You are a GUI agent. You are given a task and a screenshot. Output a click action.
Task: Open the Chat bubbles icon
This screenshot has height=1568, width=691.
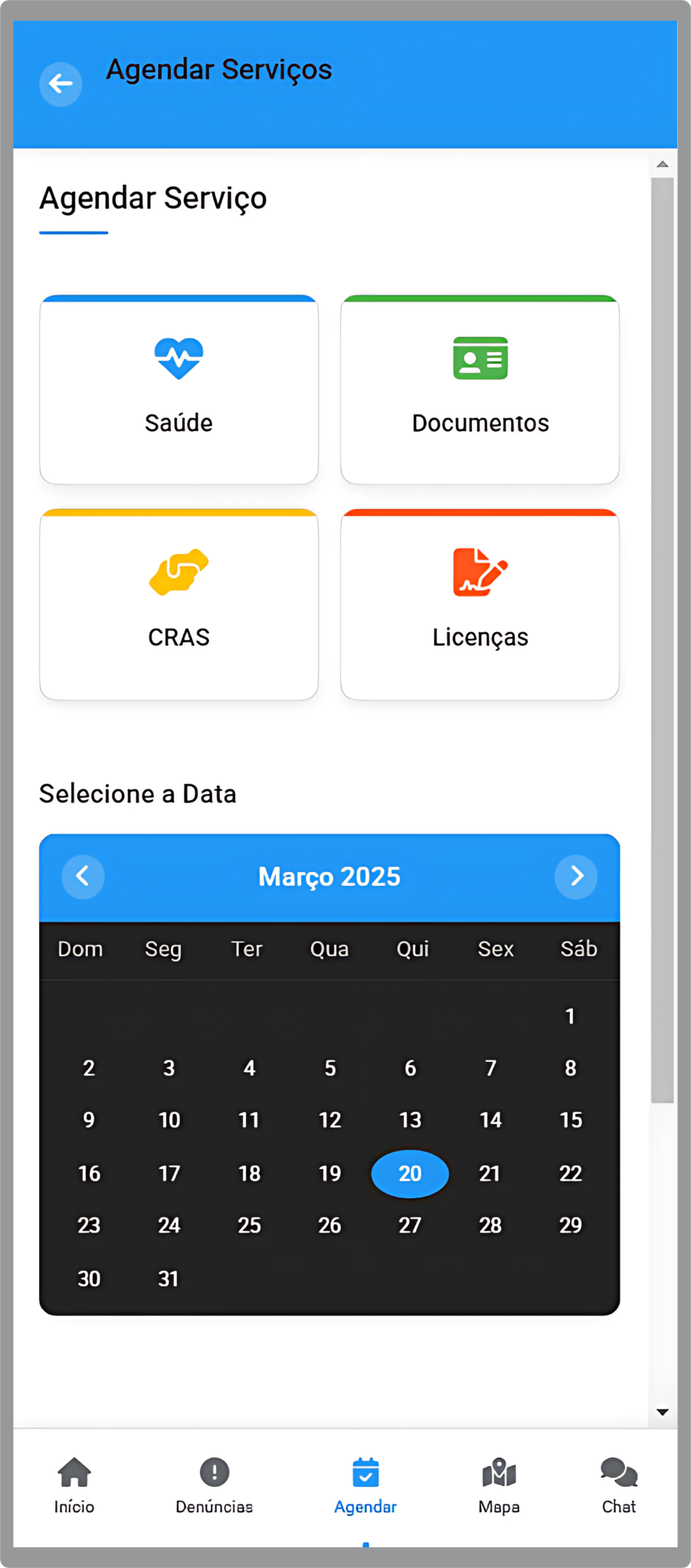617,1472
